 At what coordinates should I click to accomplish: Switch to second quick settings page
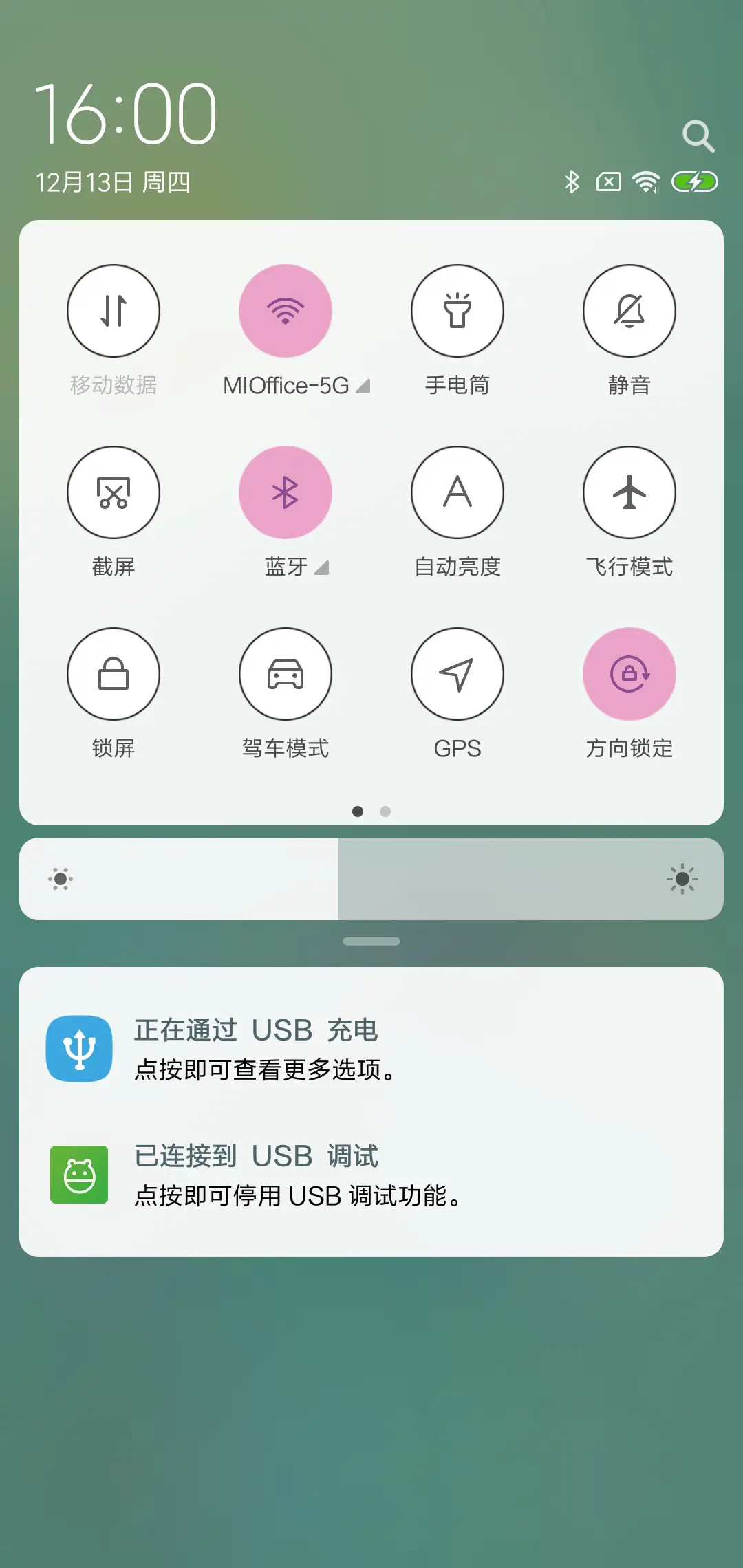point(385,812)
